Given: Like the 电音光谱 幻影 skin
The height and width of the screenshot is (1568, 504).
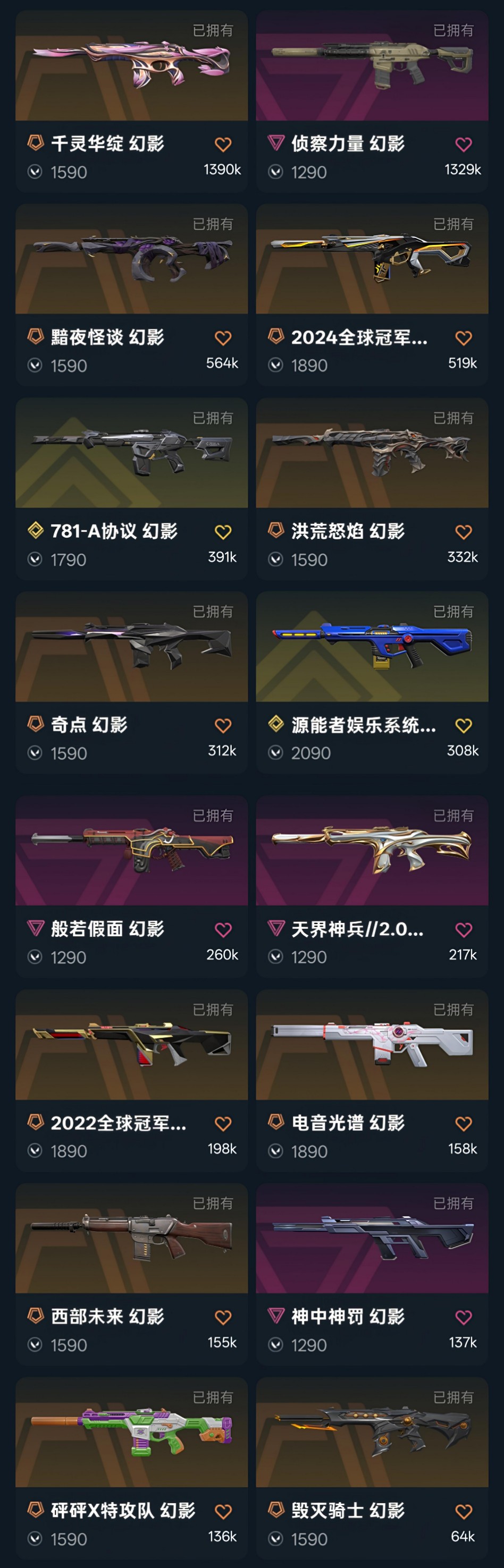Looking at the screenshot, I should 463,1124.
